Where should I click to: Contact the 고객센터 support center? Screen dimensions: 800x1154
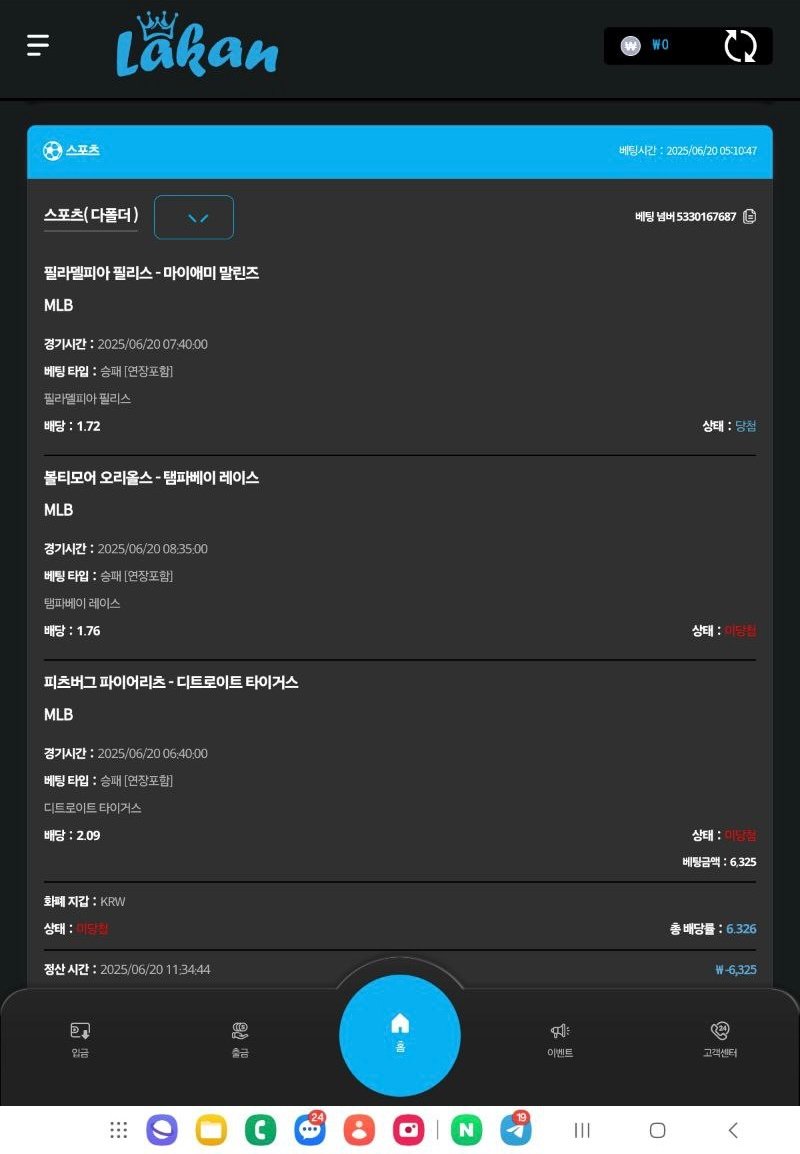coord(720,1038)
